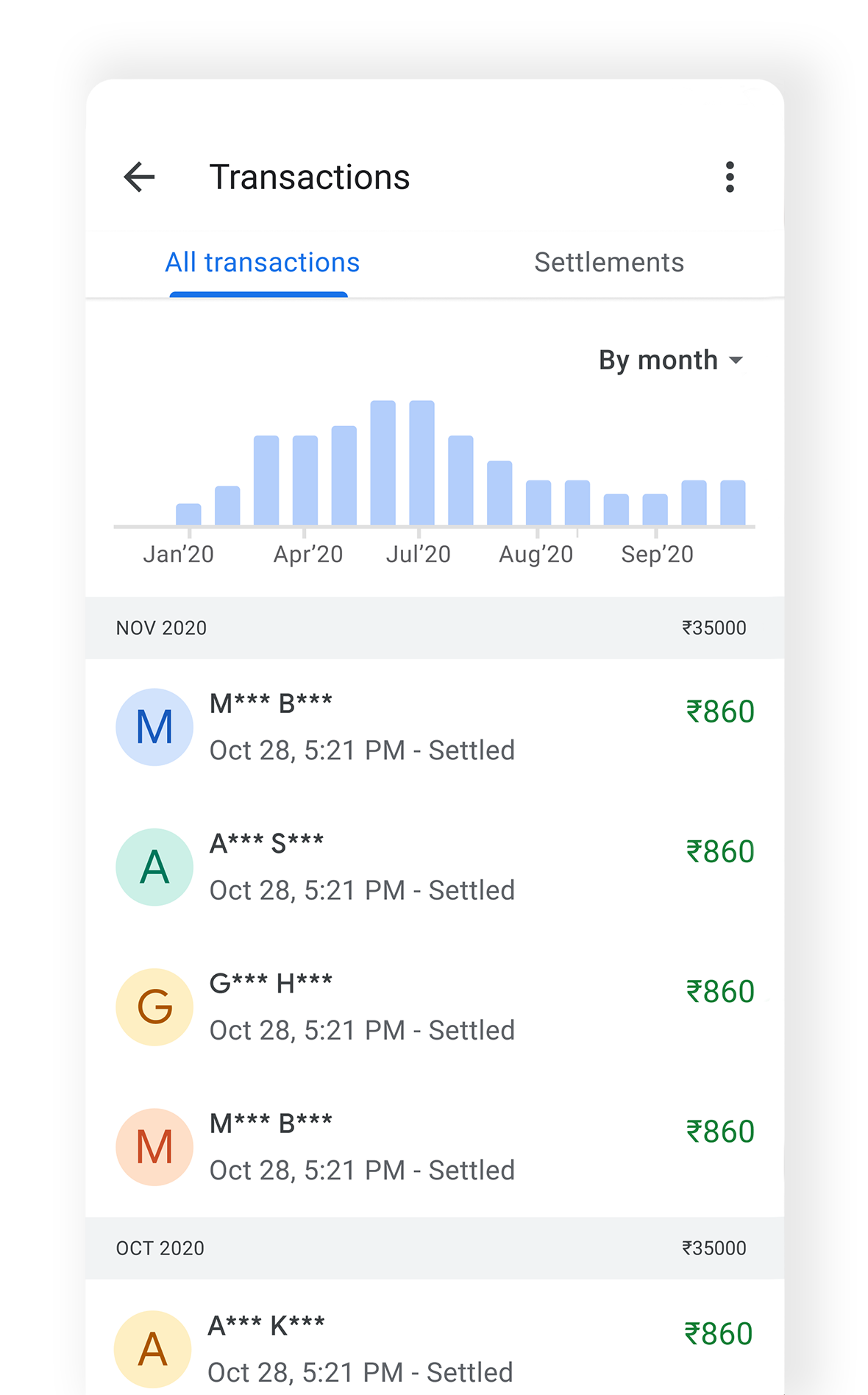Viewport: 868px width, 1395px height.
Task: Expand the By month dropdown
Action: pos(671,361)
